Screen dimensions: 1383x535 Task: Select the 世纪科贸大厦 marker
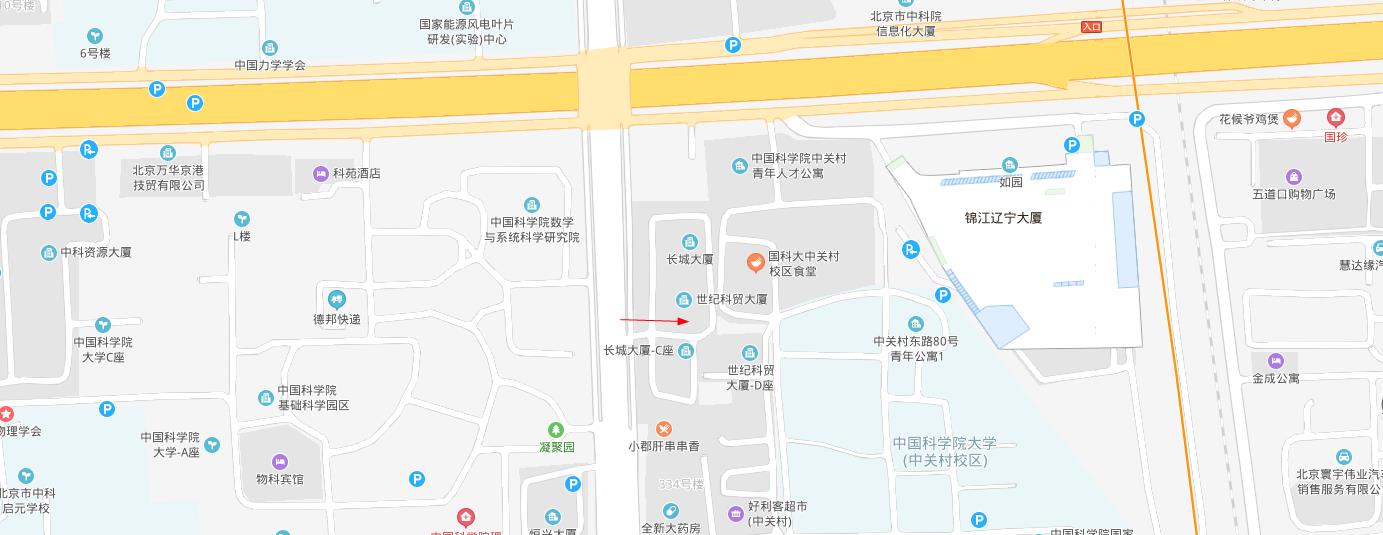tap(683, 299)
